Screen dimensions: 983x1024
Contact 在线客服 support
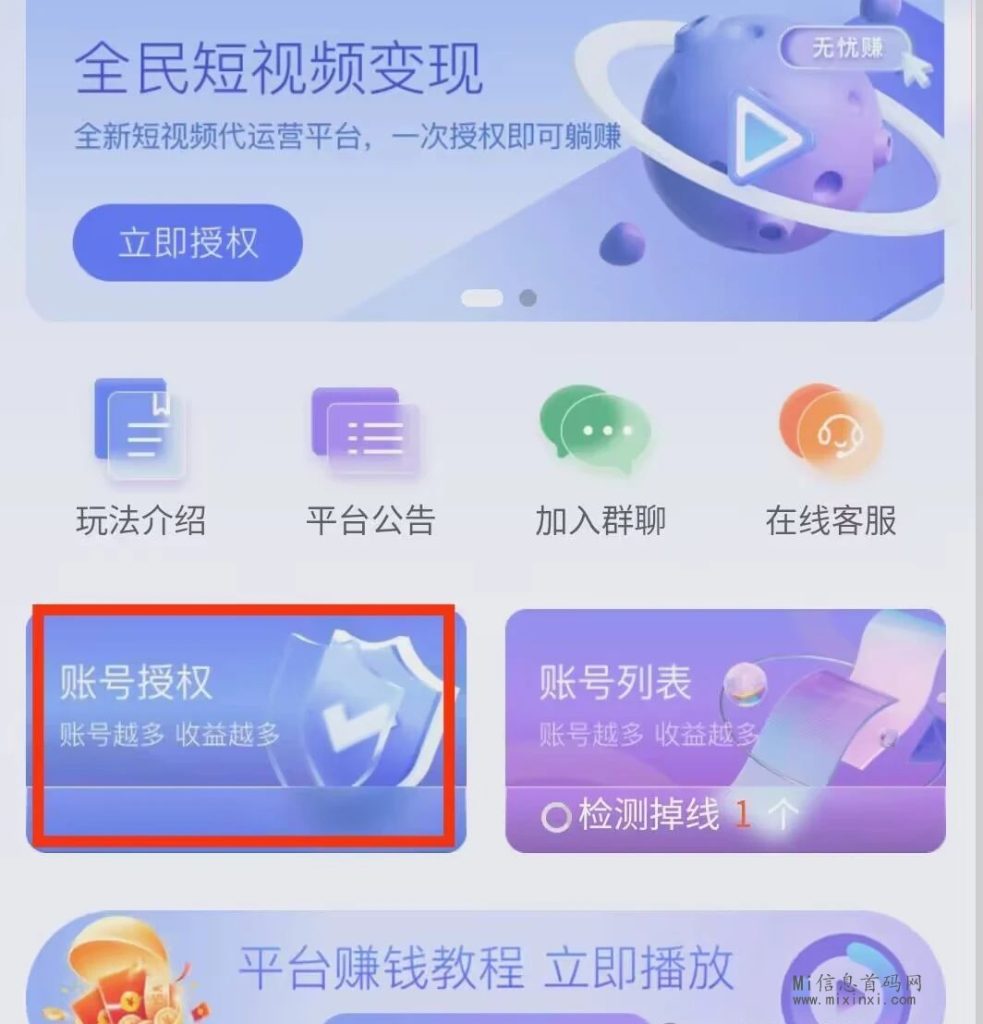[830, 457]
